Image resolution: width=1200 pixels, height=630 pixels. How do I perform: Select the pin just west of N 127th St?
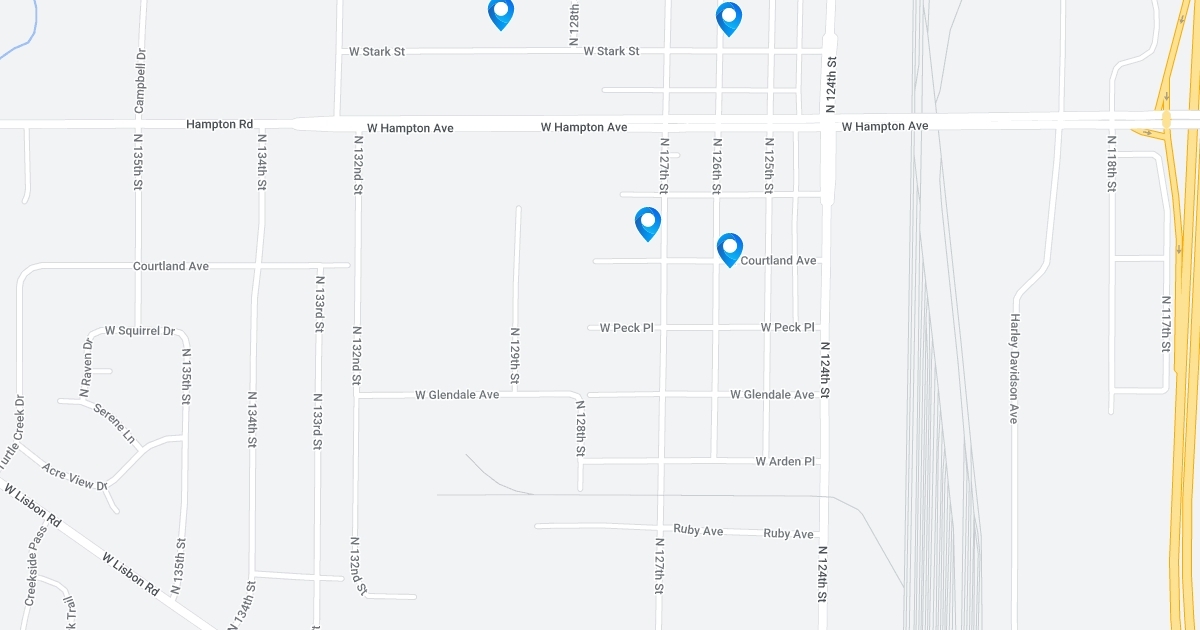pyautogui.click(x=648, y=221)
